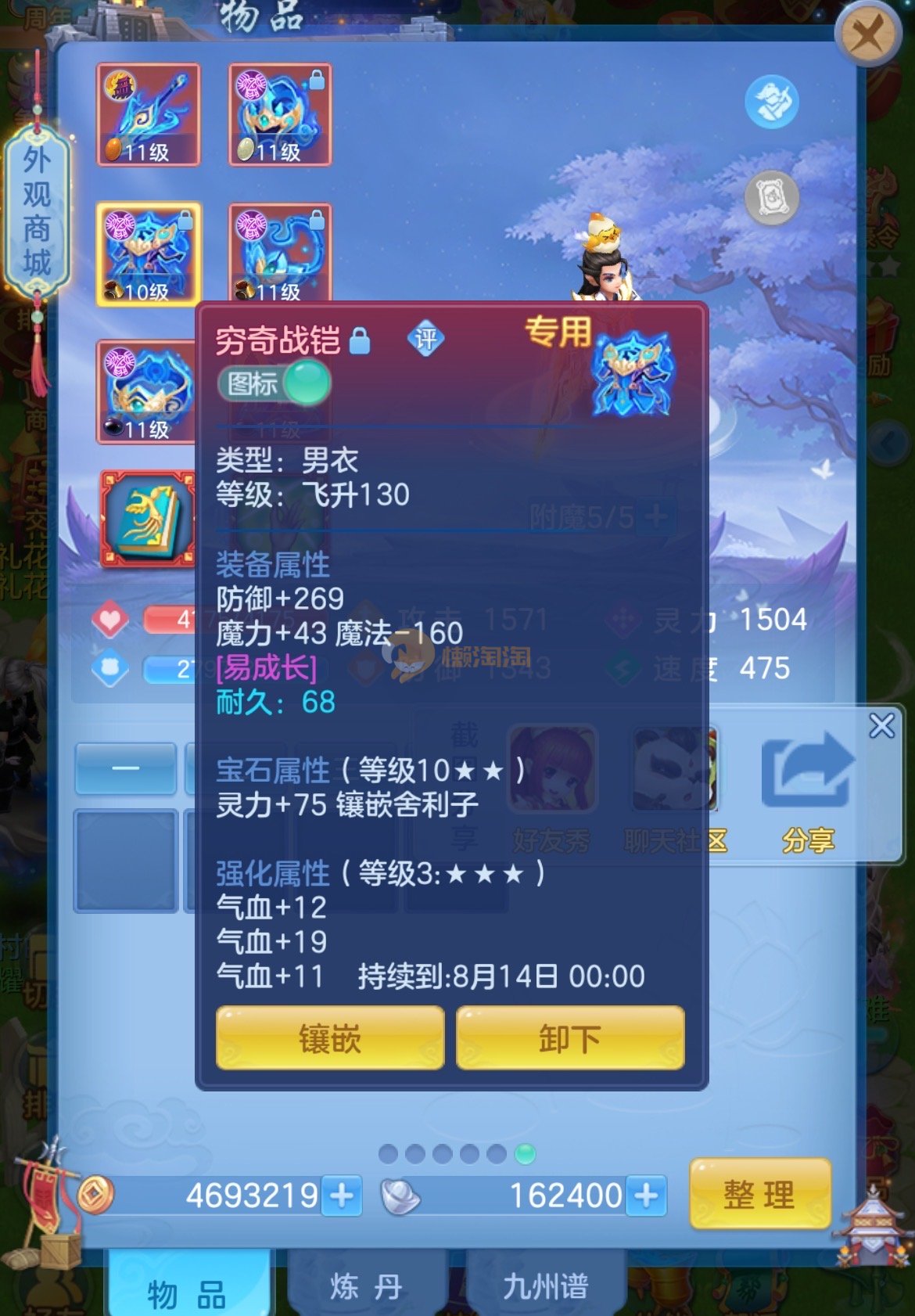Select the level 11 weapon slot
Viewport: 915px width, 1316px height.
coord(148,115)
